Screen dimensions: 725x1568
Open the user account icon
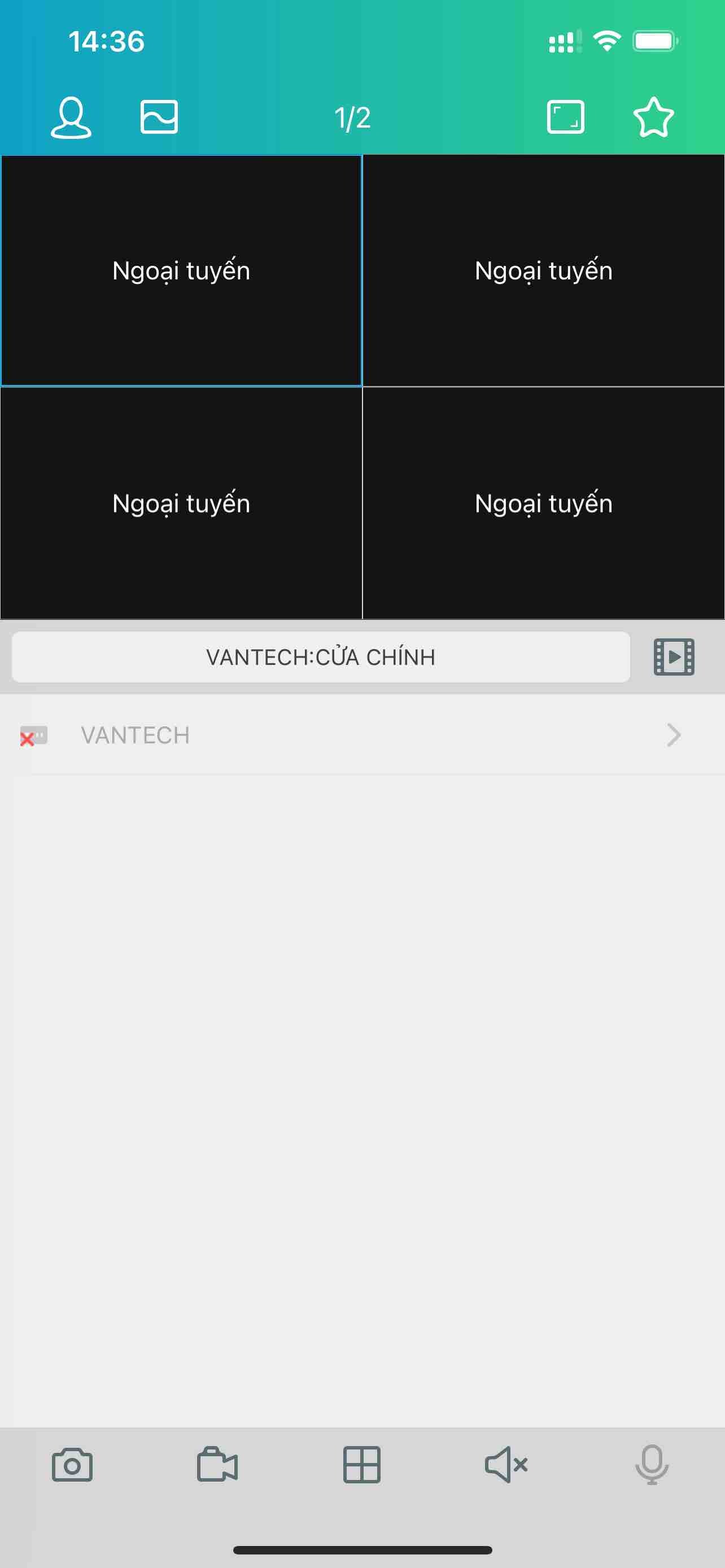coord(71,117)
